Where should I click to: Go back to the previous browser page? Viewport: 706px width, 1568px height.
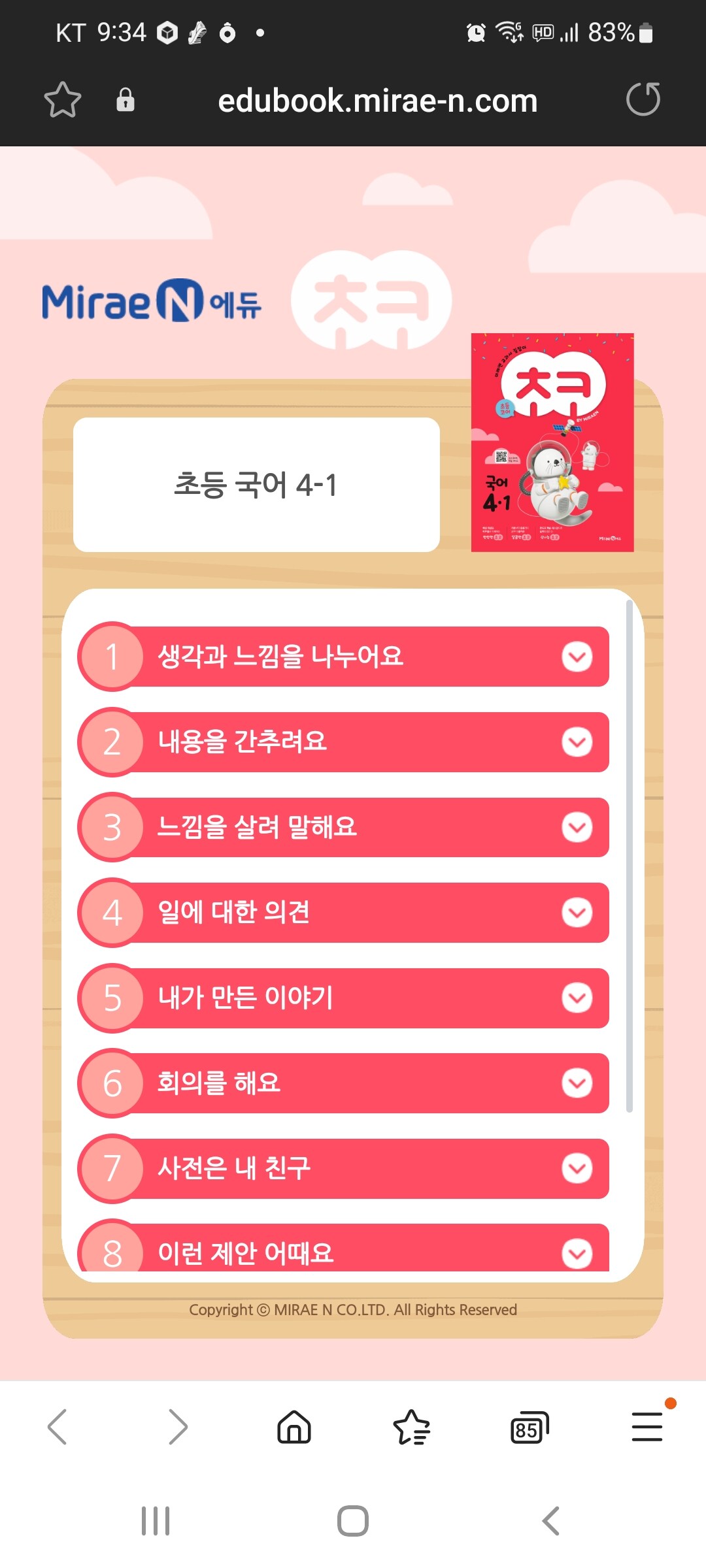tap(58, 1427)
